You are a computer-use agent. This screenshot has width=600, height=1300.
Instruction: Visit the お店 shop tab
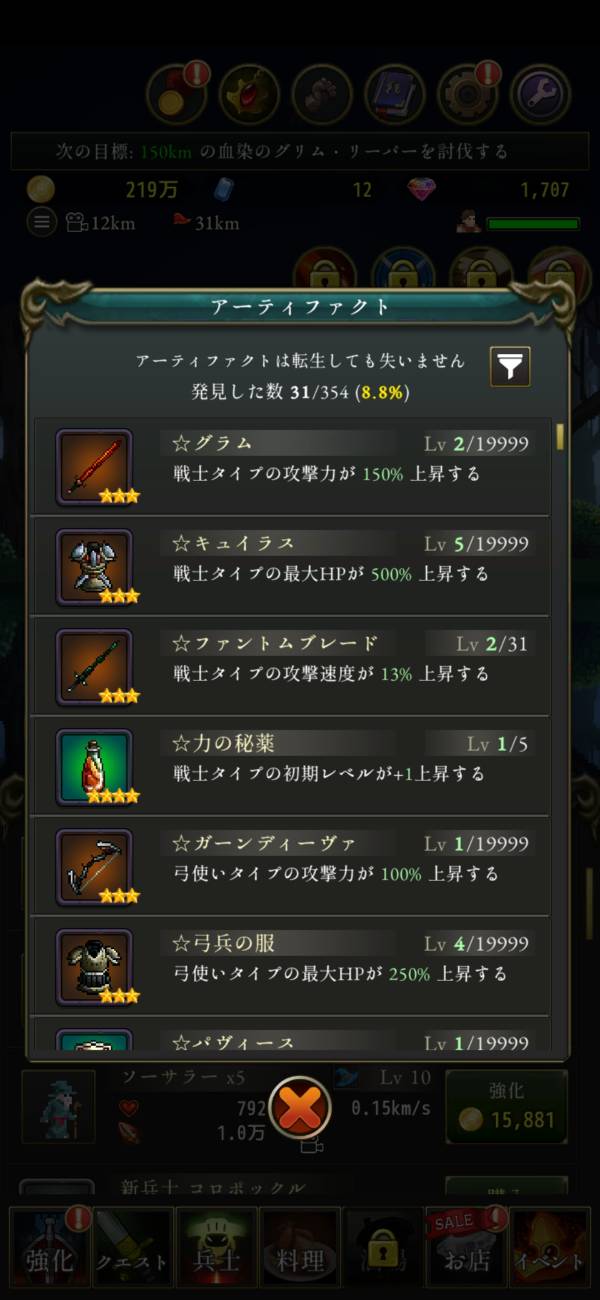(466, 1252)
